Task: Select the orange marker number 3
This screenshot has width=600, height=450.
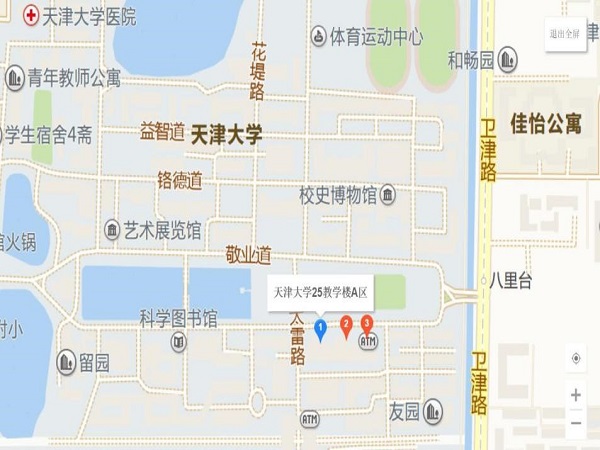Action: click(x=367, y=324)
